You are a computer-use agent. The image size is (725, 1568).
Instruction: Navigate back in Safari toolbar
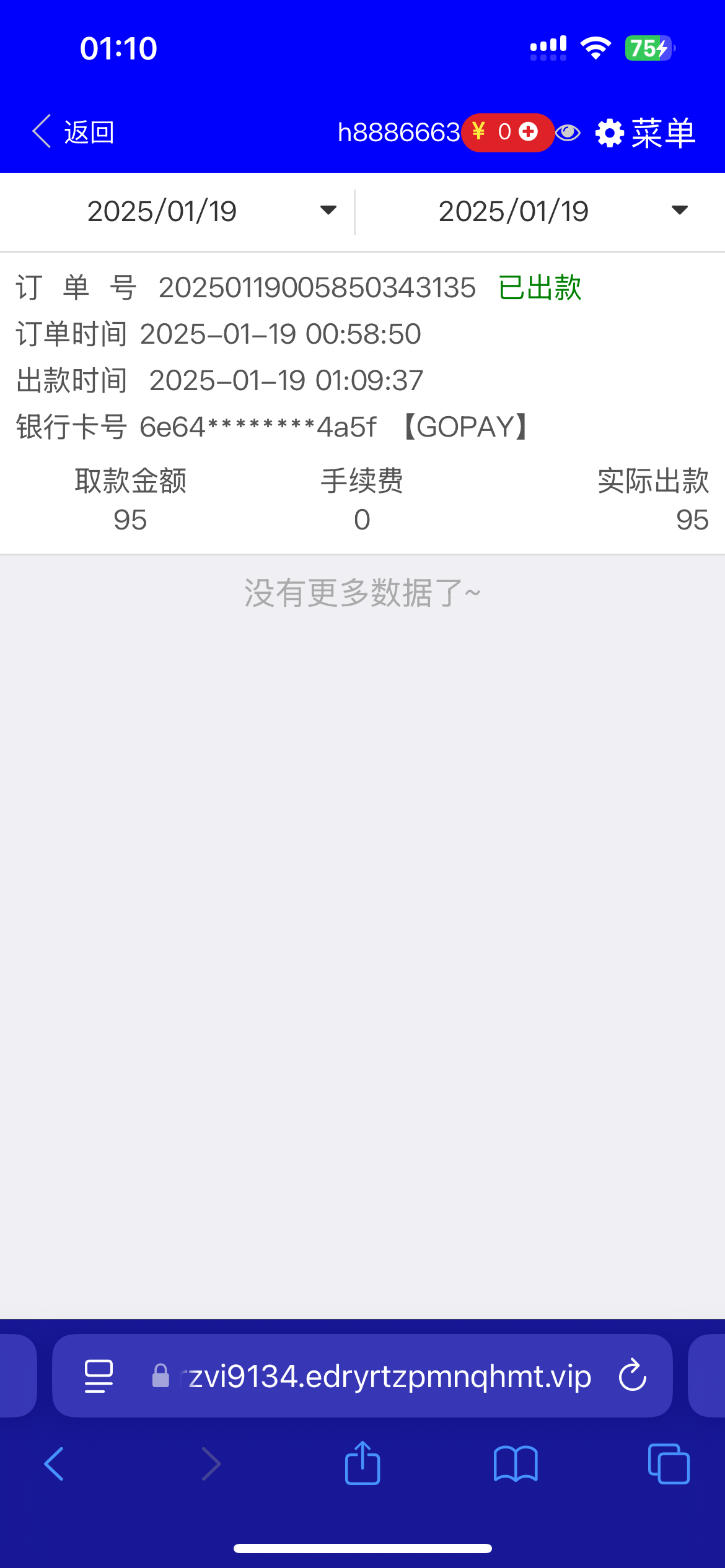[54, 1464]
